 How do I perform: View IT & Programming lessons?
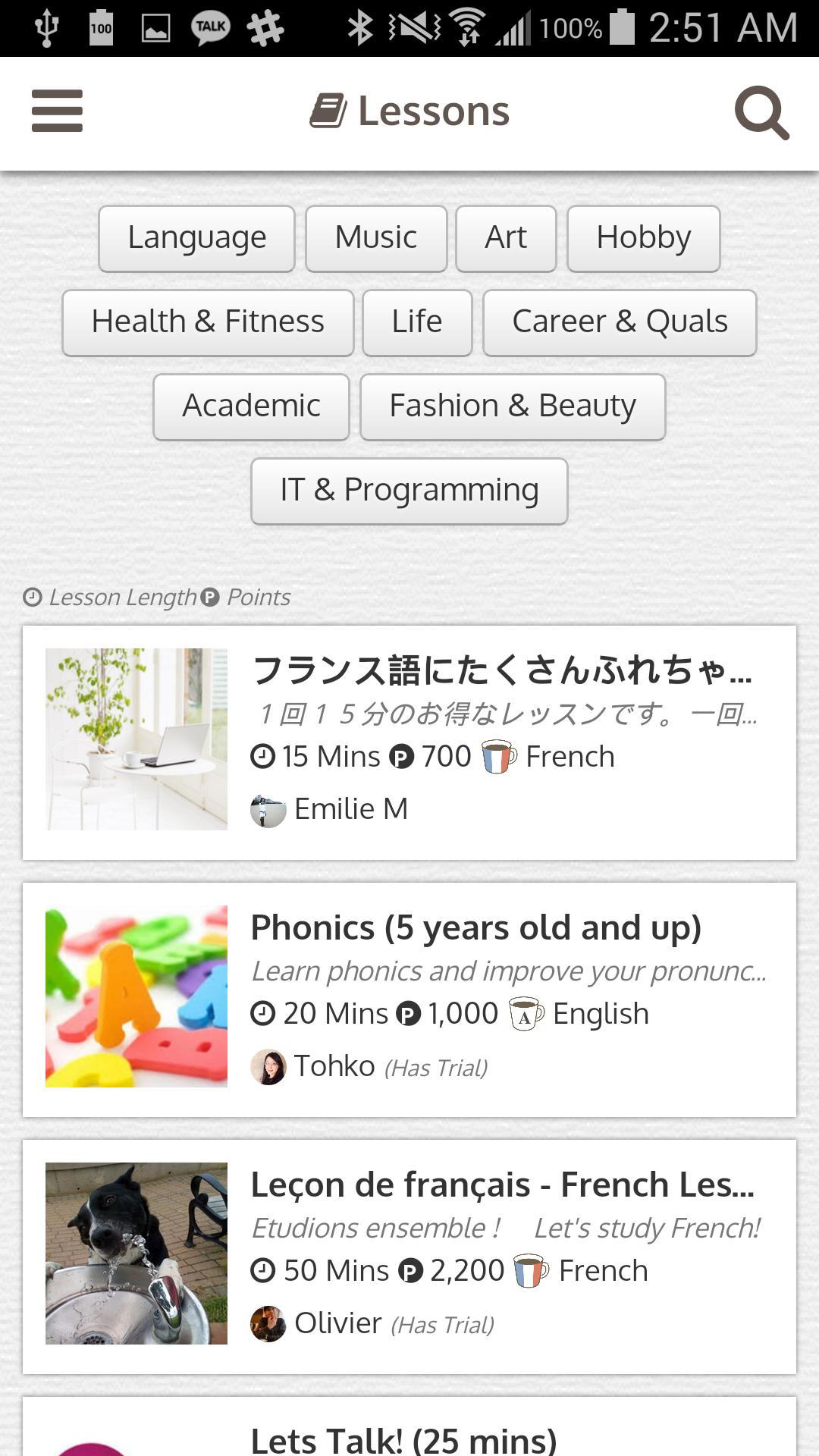click(409, 491)
